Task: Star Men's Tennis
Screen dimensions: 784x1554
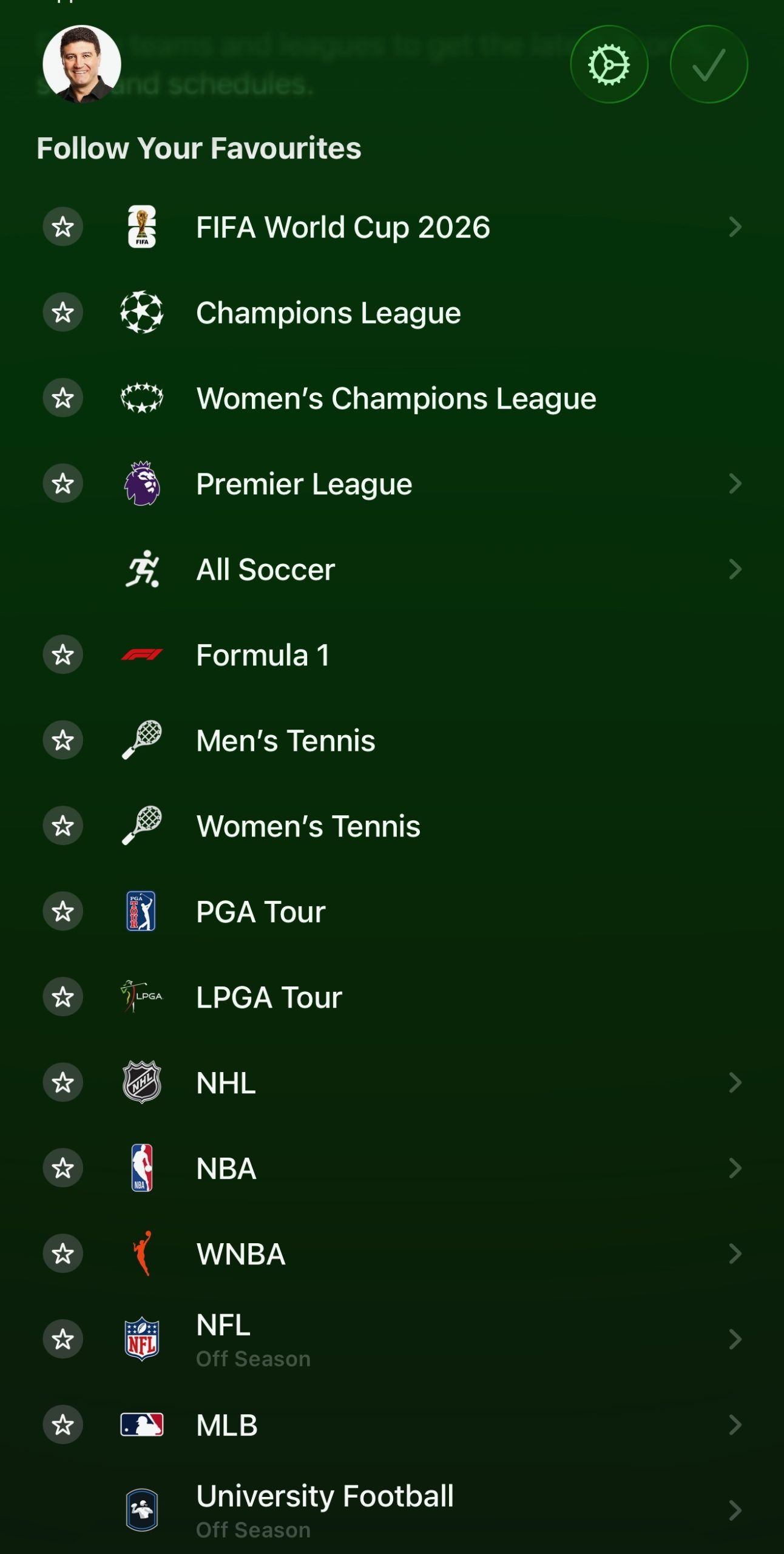Action: [63, 741]
